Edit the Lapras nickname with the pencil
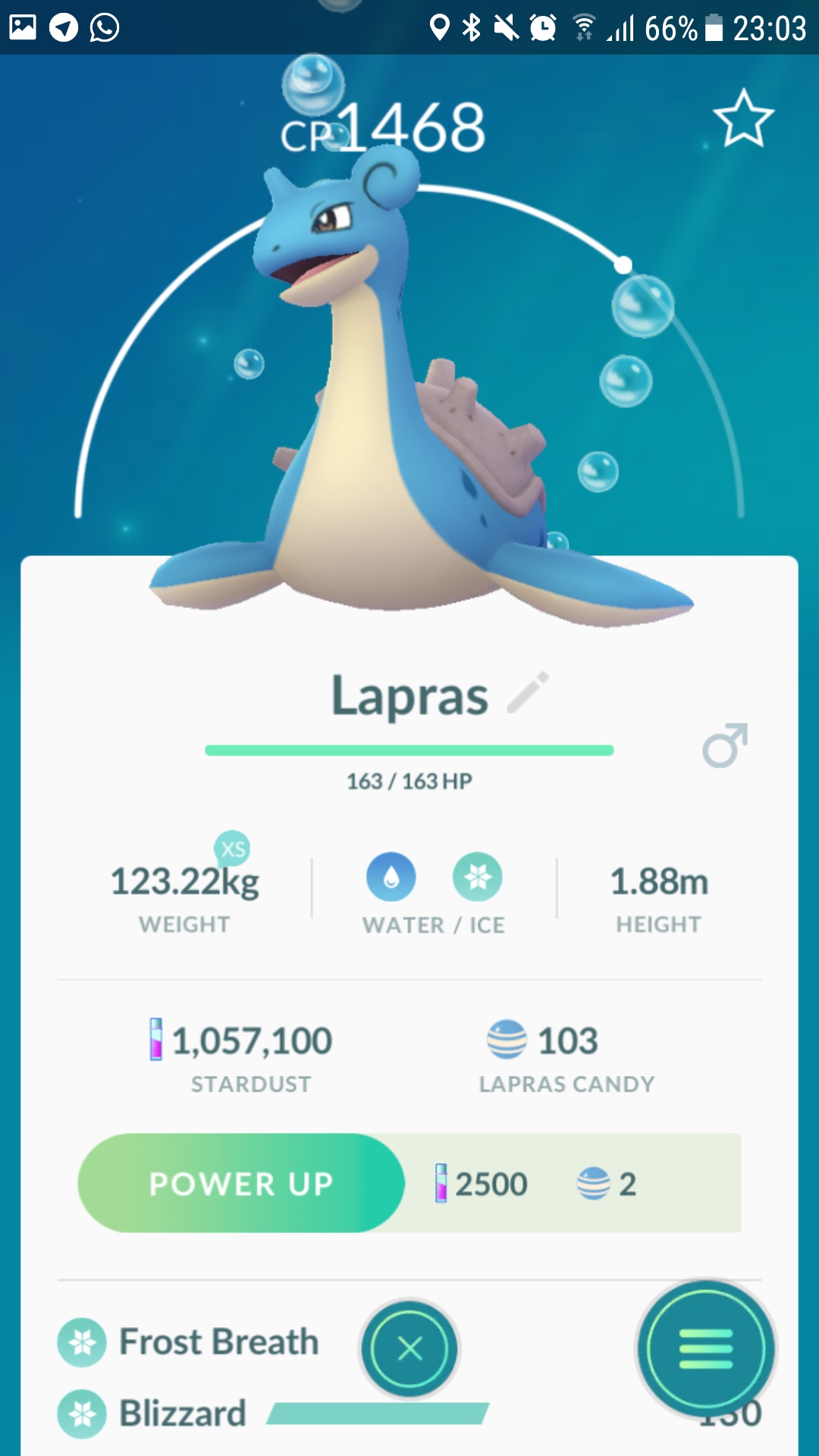The image size is (819, 1456). 528,692
